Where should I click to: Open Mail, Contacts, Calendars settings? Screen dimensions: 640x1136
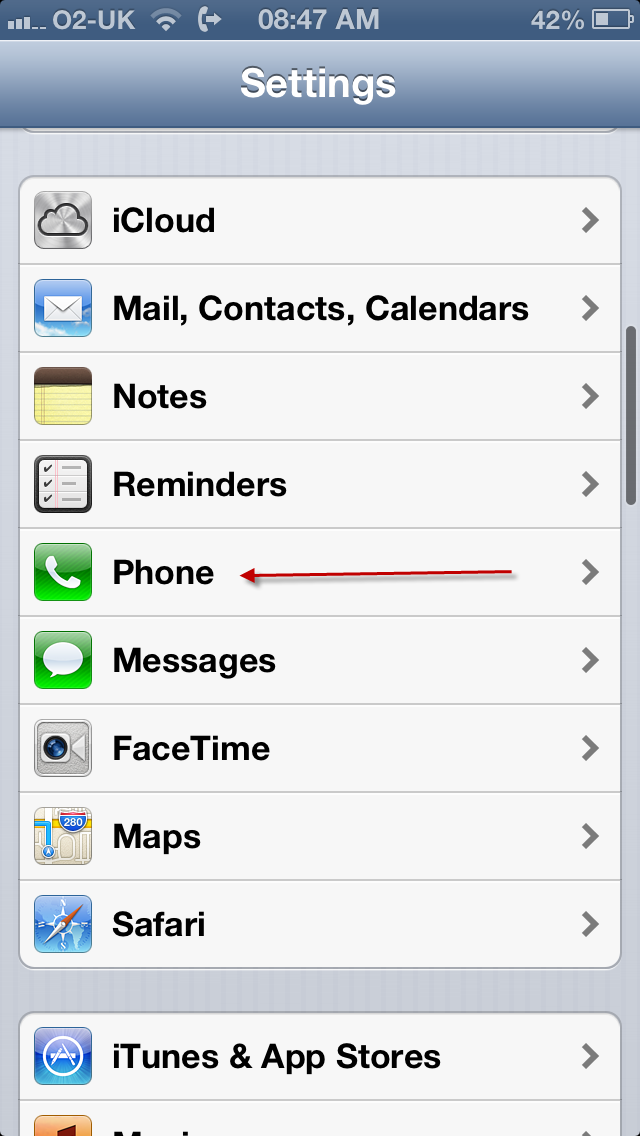click(x=320, y=308)
